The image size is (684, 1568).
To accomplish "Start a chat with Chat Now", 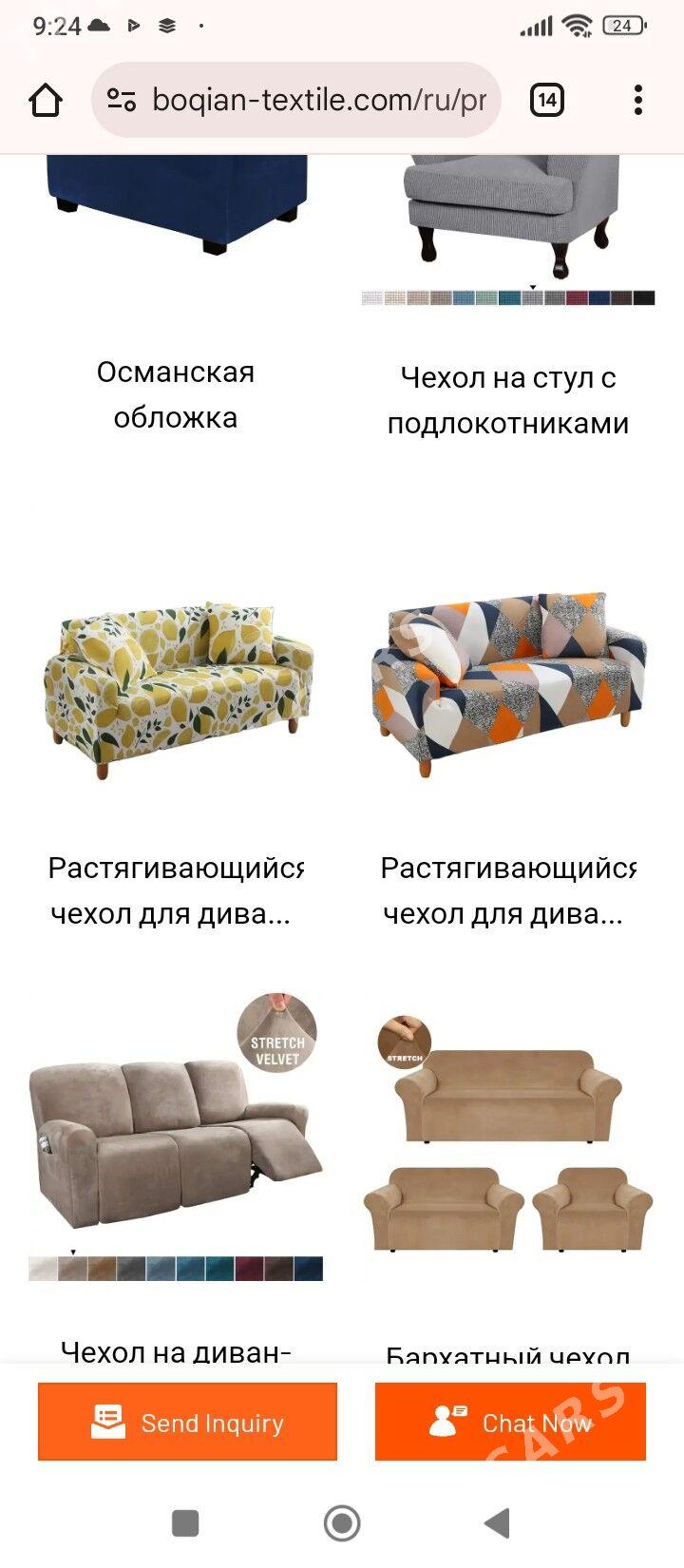I will coord(510,1422).
